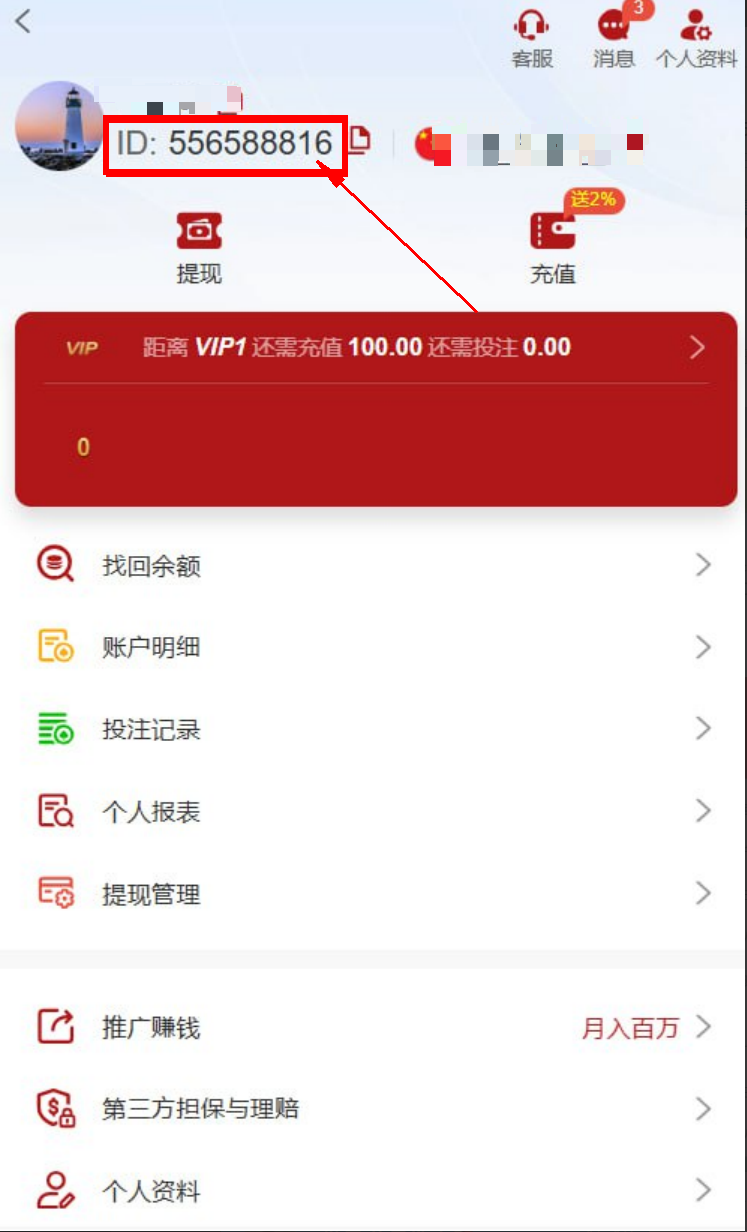This screenshot has width=747, height=1232.
Task: Open 消息 messages inbox
Action: 614,38
